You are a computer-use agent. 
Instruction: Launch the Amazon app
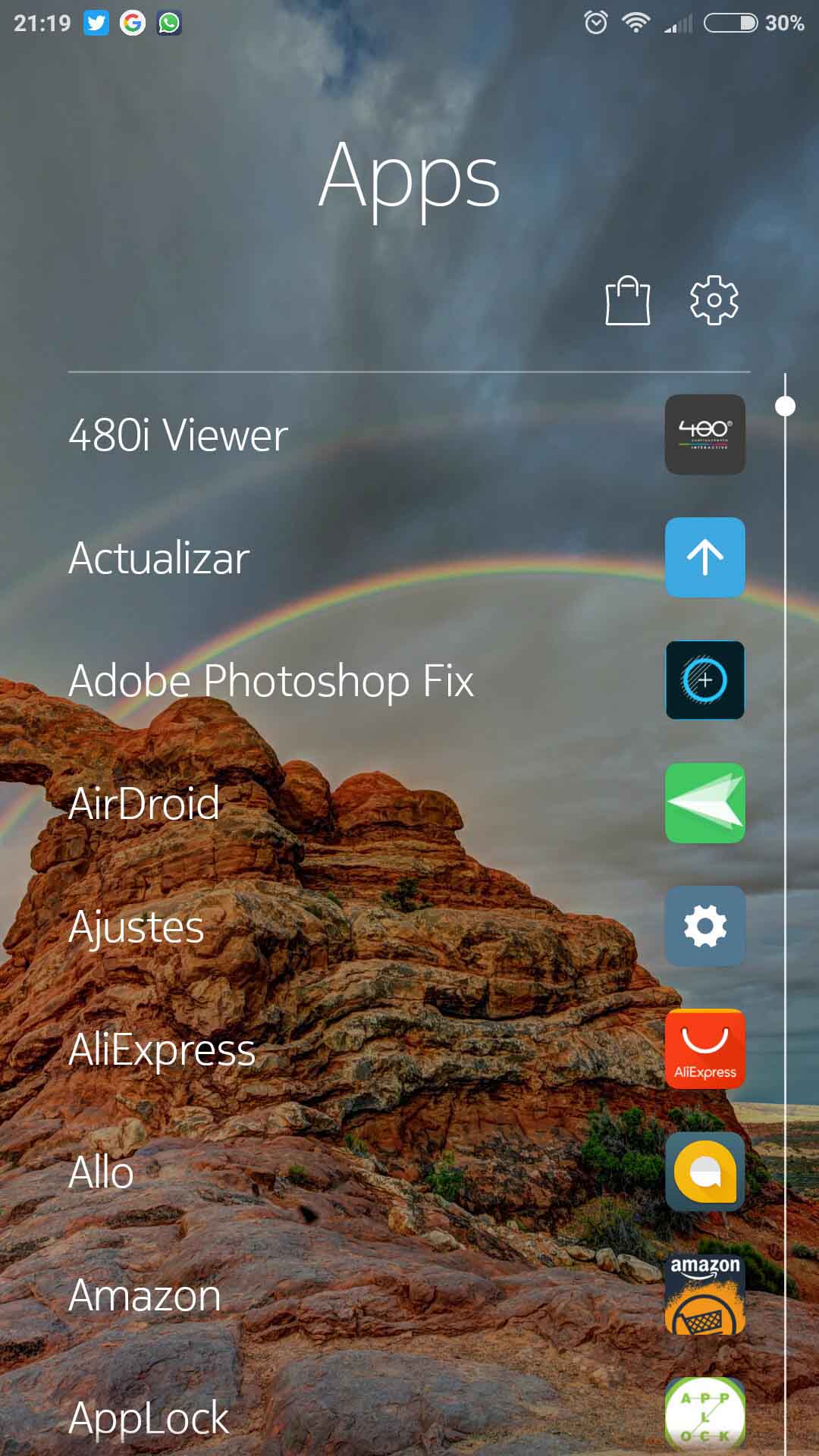coord(407,1294)
